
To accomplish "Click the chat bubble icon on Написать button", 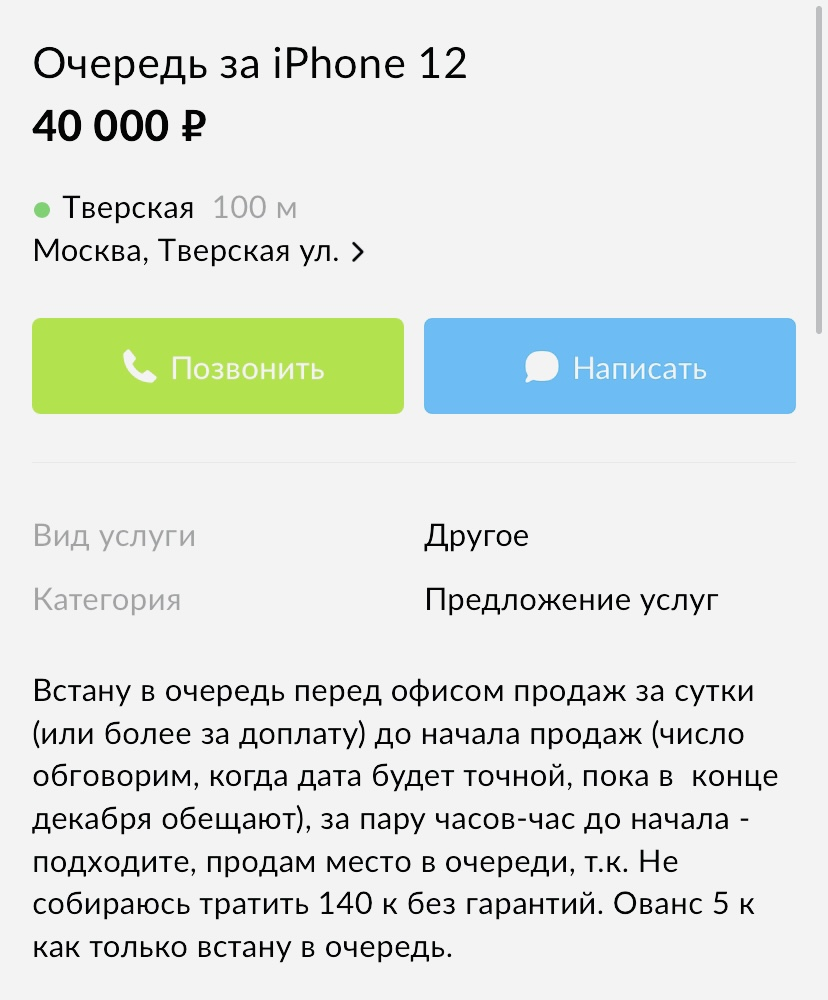I will [x=541, y=366].
